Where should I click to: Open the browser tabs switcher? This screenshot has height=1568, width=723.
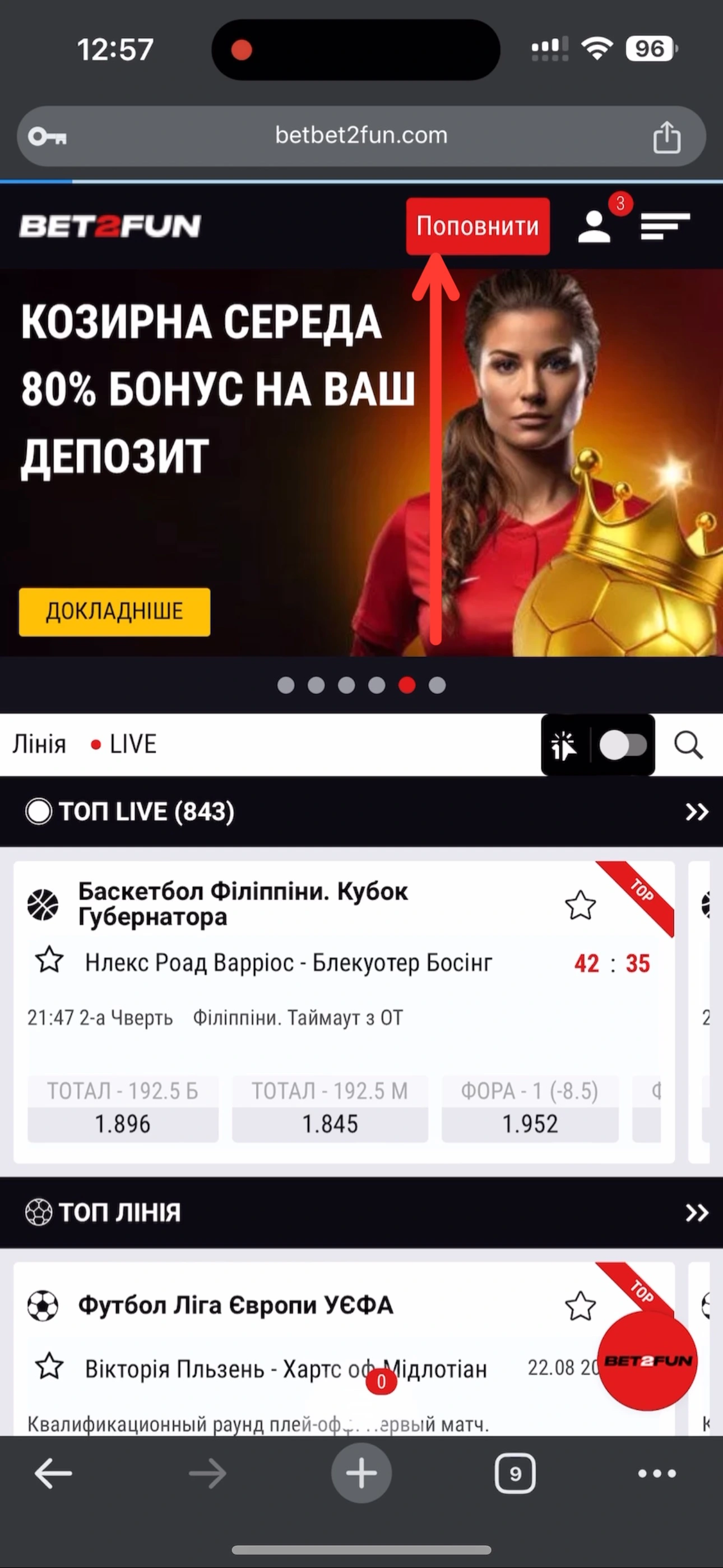pos(515,1473)
